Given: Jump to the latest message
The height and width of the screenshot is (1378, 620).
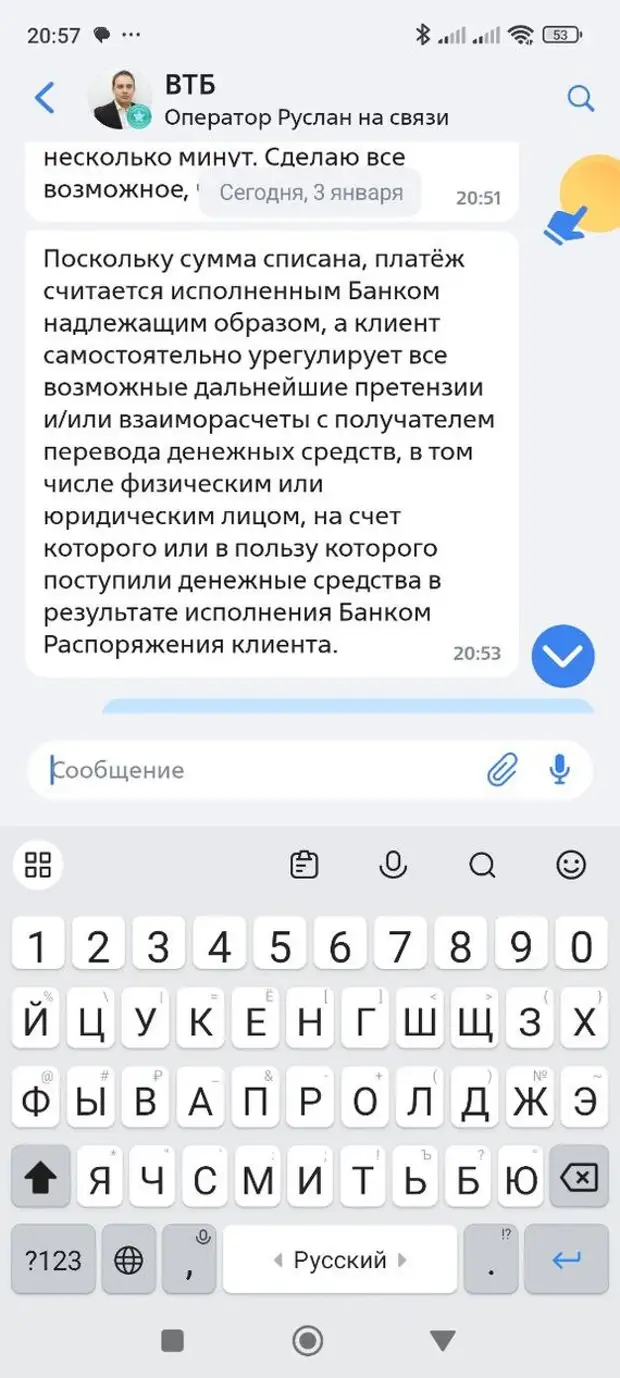Looking at the screenshot, I should (563, 655).
